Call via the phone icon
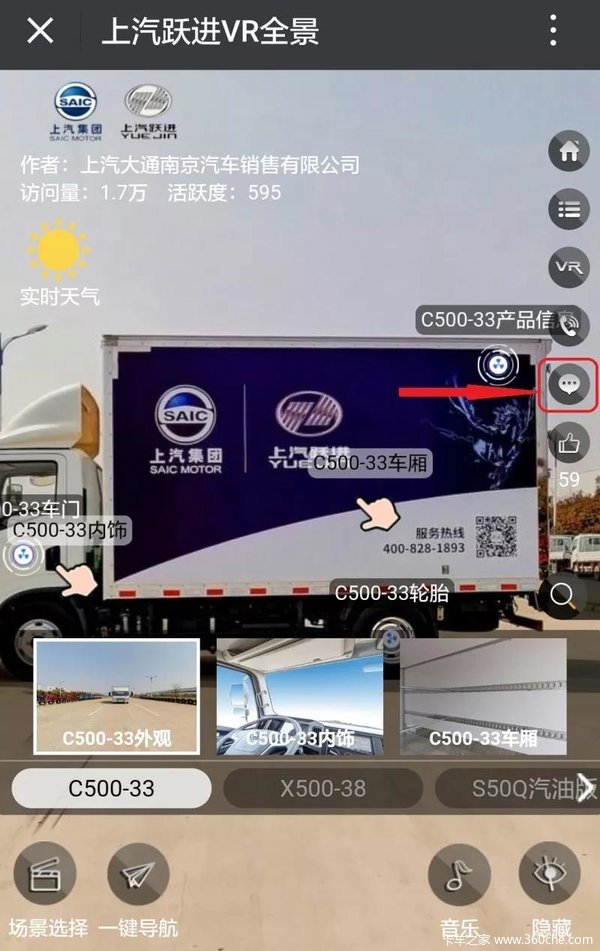This screenshot has width=600, height=951. pos(569,325)
